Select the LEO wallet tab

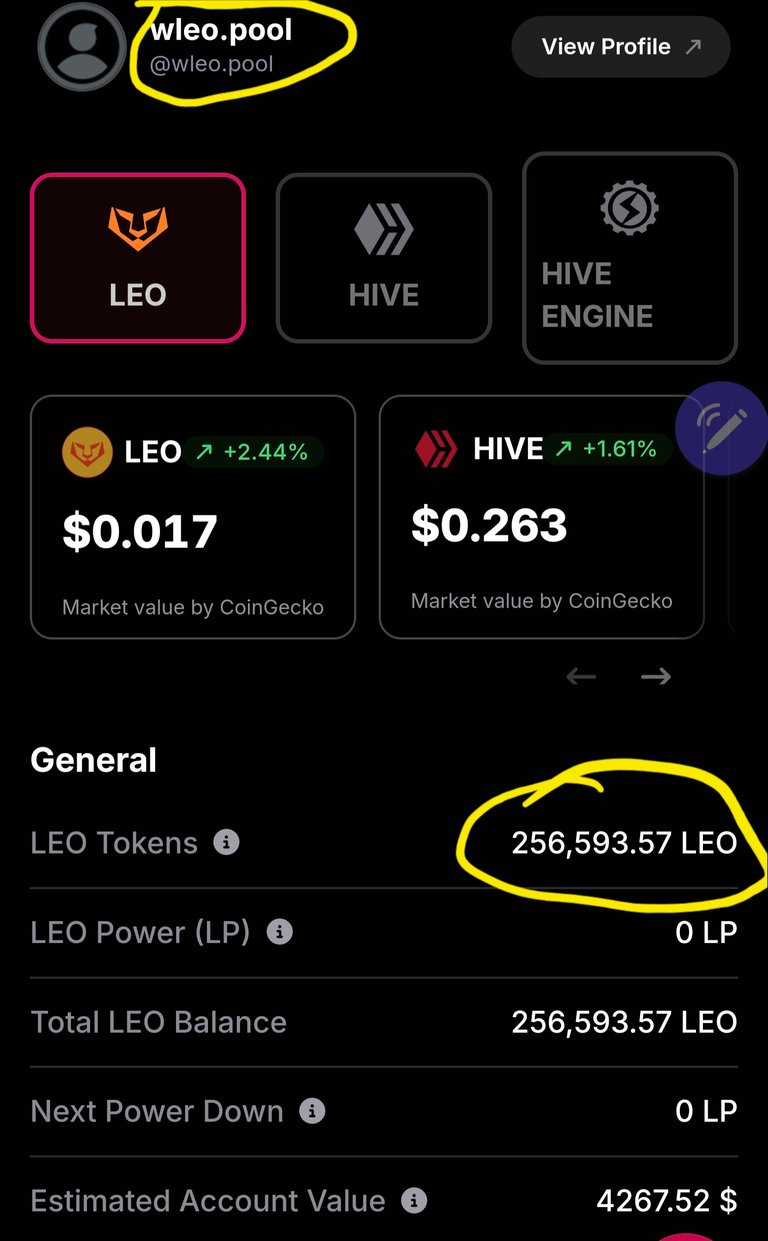click(x=138, y=258)
